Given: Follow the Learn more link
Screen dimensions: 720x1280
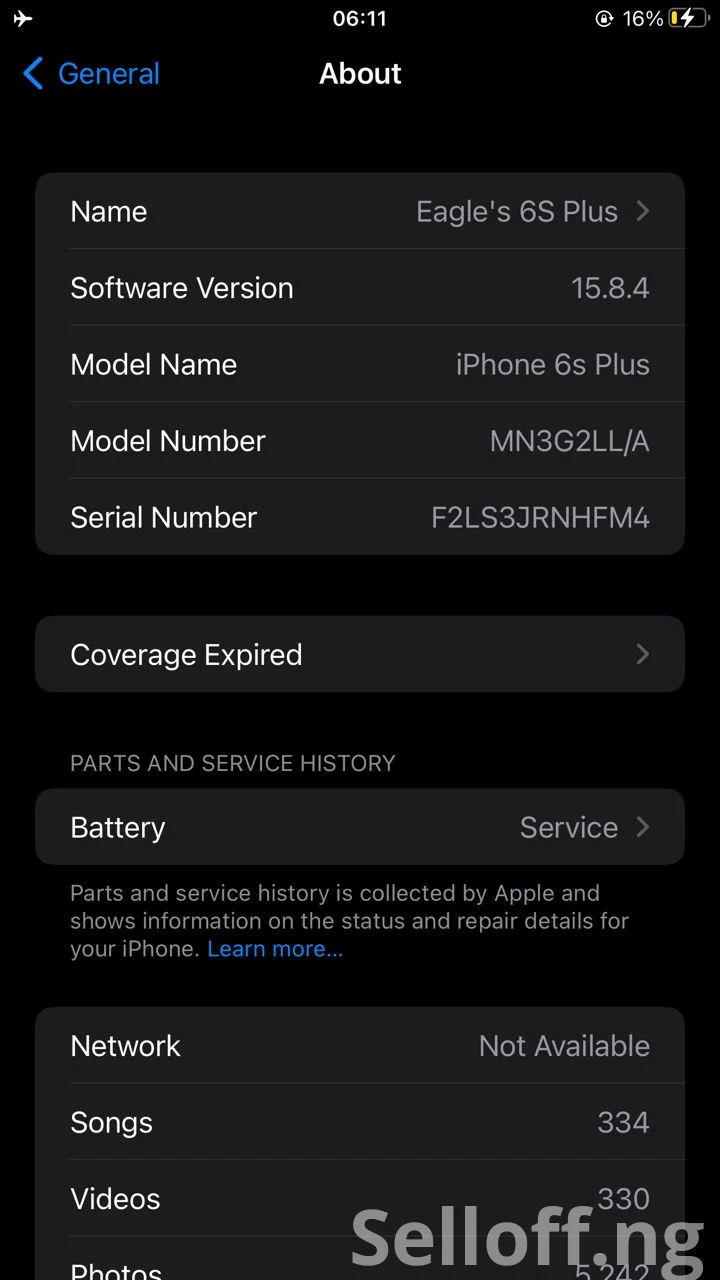Looking at the screenshot, I should (x=275, y=949).
